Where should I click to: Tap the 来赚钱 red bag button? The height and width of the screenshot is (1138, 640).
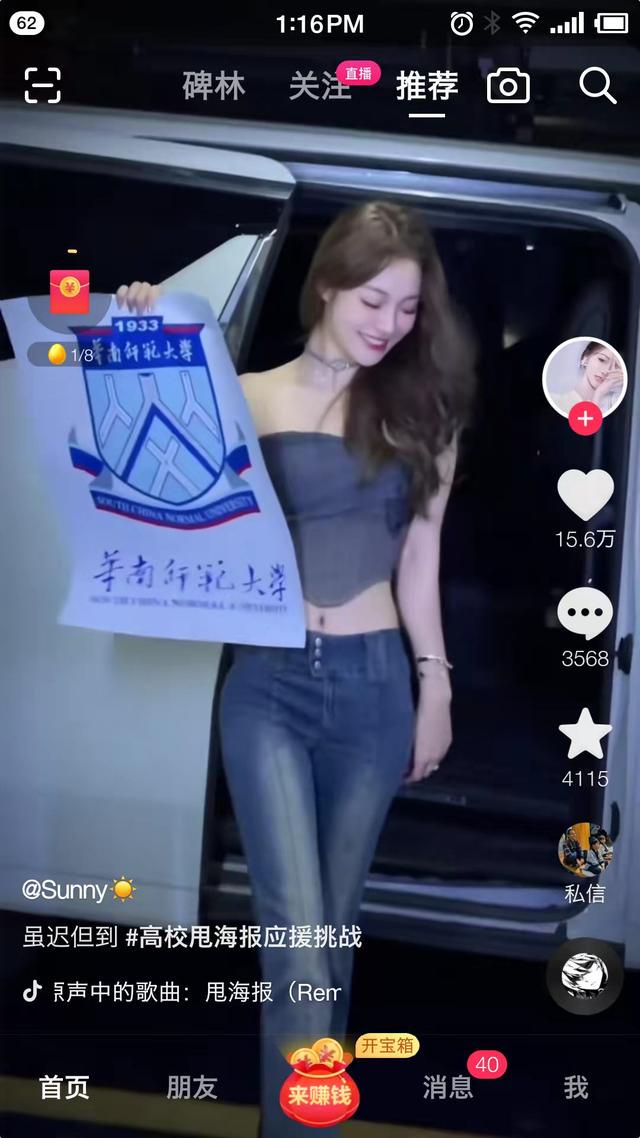click(319, 1083)
